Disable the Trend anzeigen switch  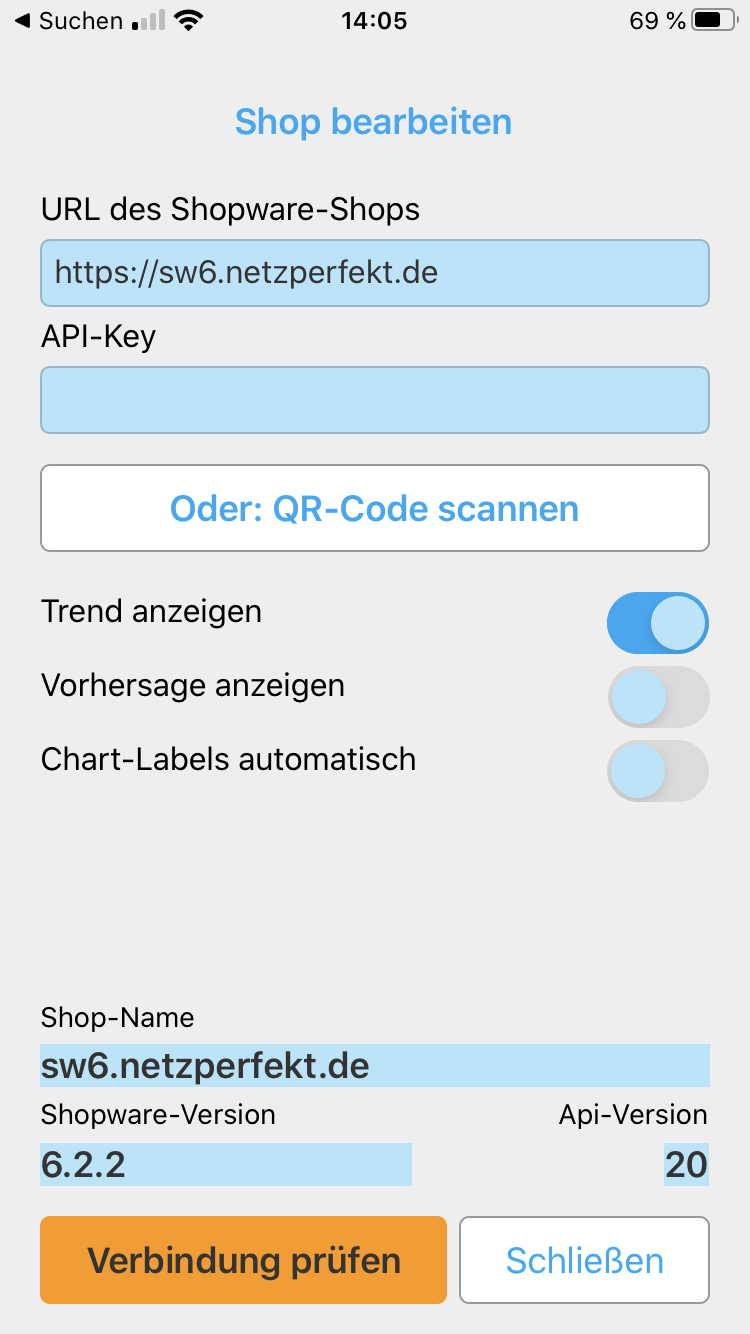click(x=658, y=622)
